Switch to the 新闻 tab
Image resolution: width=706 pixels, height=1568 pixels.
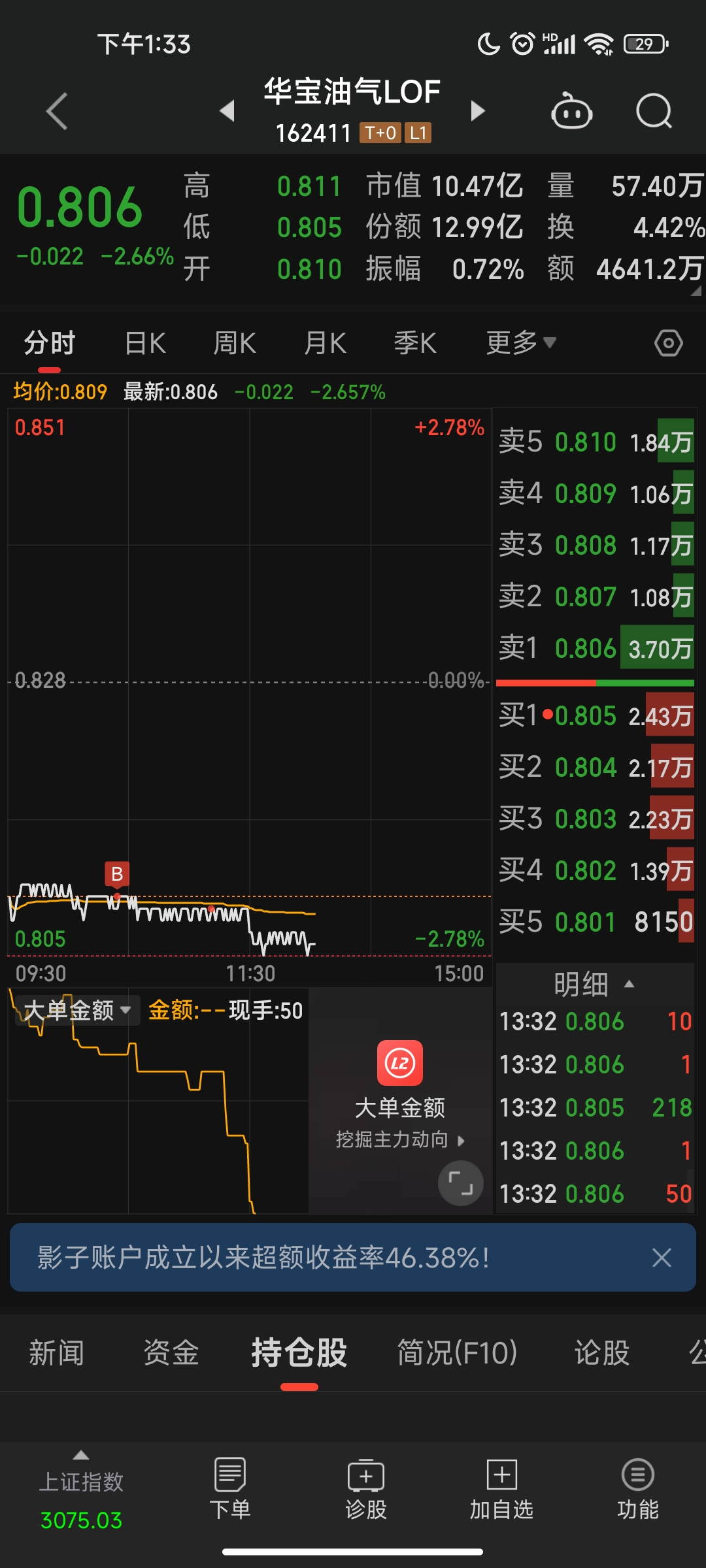click(56, 1352)
